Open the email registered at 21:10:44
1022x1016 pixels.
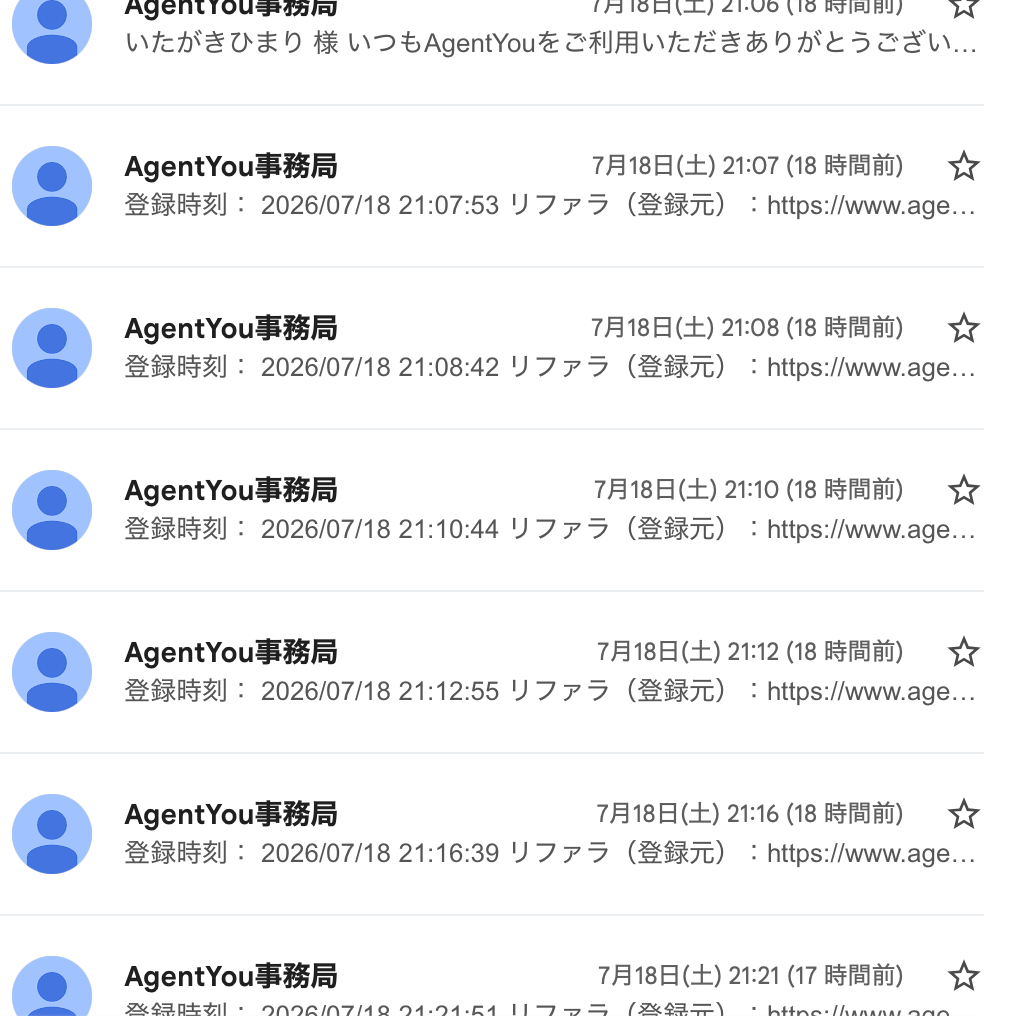click(491, 510)
